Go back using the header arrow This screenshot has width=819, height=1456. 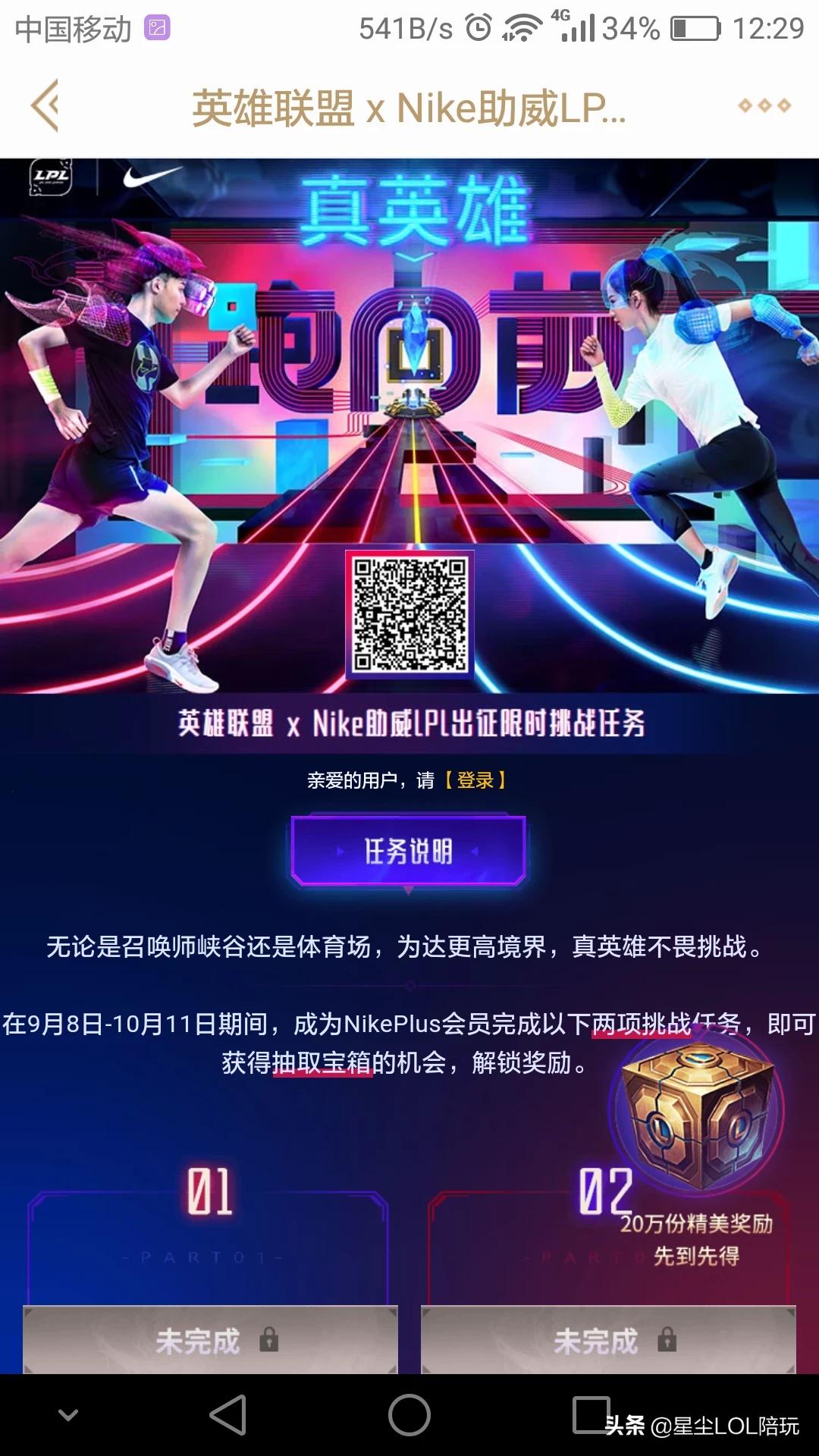45,106
